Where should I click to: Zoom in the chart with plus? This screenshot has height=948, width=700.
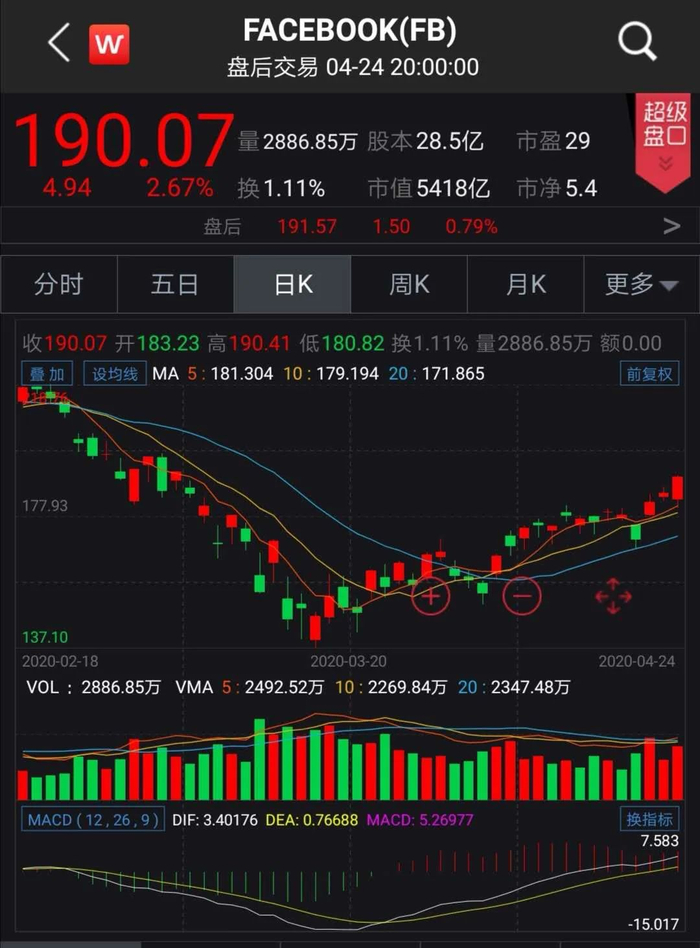431,597
